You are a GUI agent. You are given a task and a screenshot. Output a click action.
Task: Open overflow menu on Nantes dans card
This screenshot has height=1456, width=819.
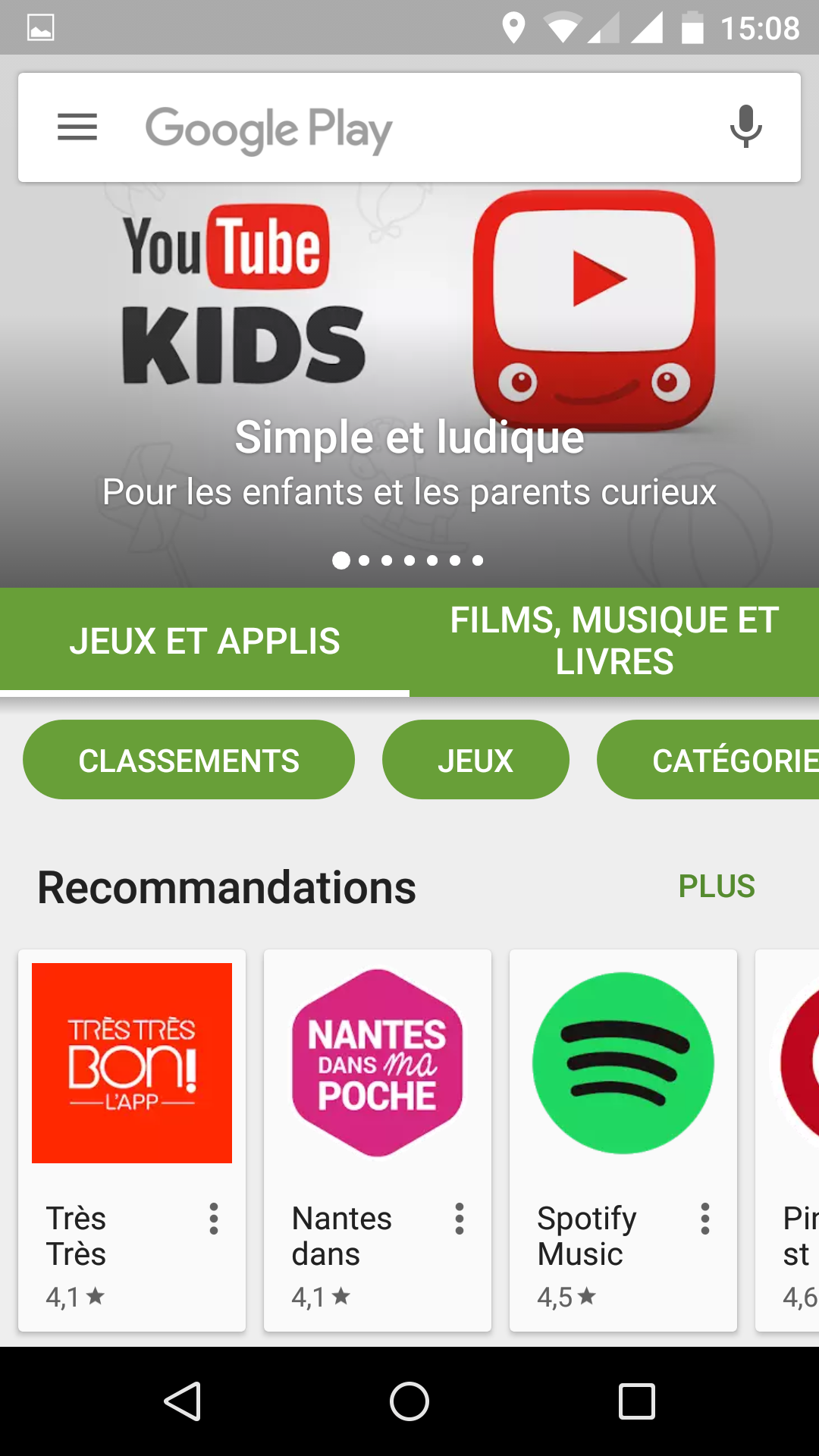tap(460, 1219)
